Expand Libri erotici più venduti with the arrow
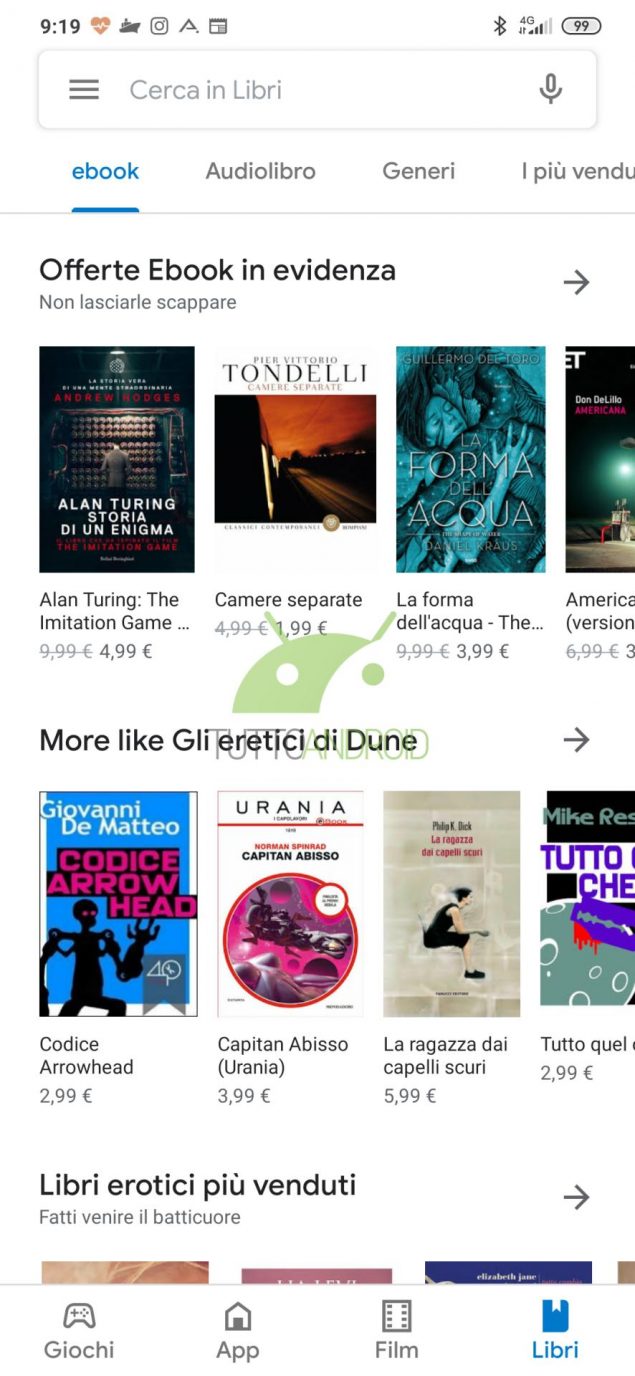Viewport: 635px width, 1376px height. [576, 1197]
